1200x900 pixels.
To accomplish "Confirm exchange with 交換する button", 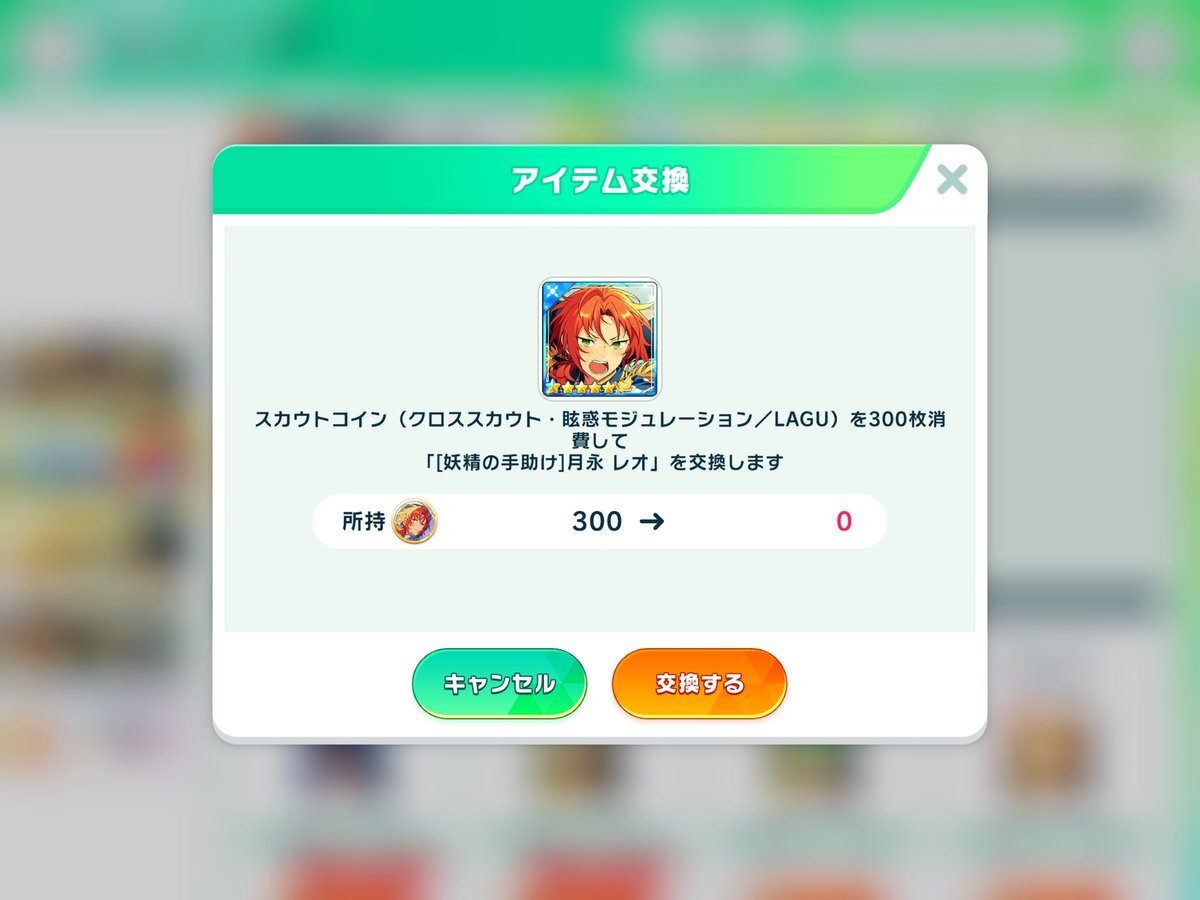I will [699, 684].
